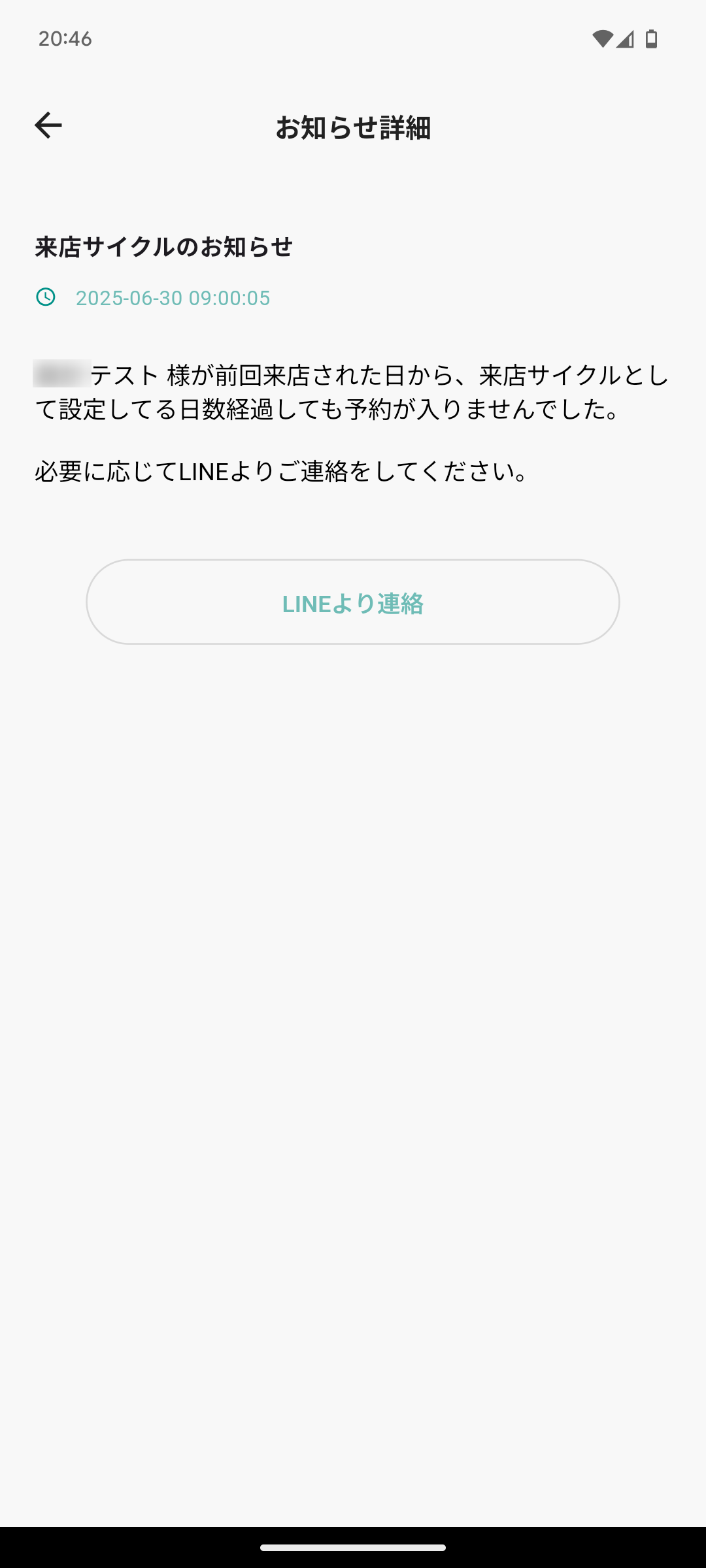Go back using the arrow icon
Screen dimensions: 706x1568
48,125
